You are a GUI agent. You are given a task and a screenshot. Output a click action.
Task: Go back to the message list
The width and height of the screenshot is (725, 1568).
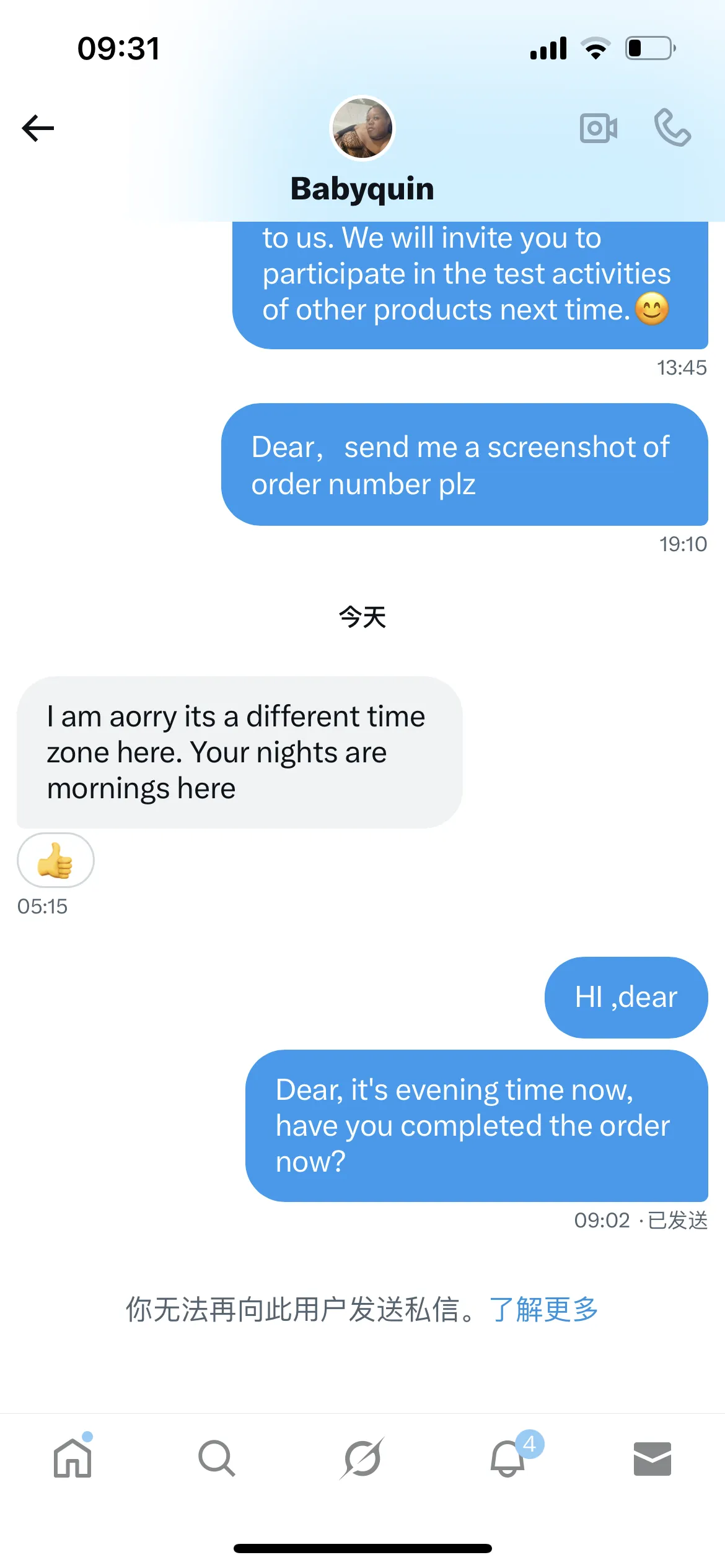point(38,128)
